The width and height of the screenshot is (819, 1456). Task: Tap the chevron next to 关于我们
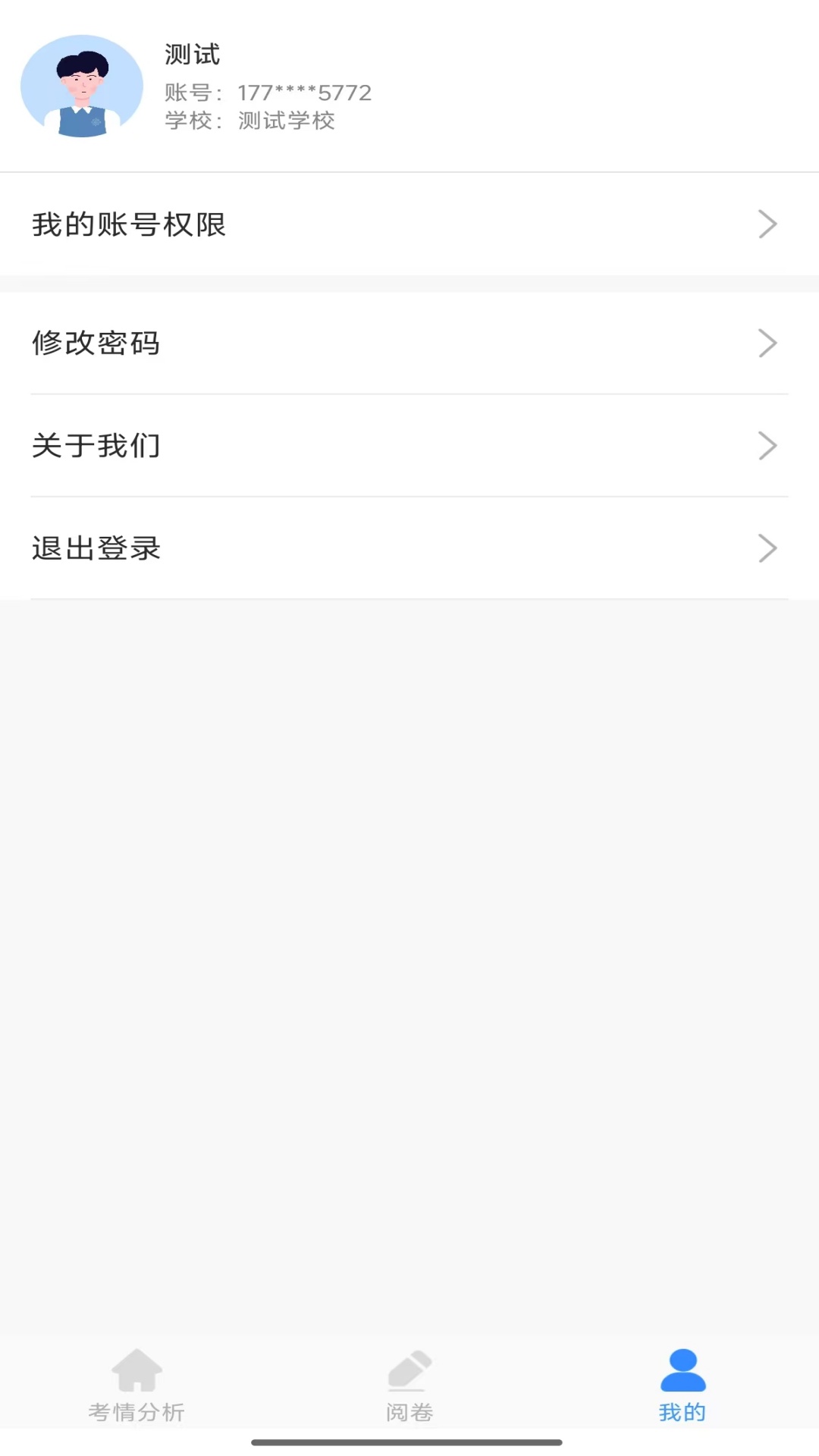767,446
